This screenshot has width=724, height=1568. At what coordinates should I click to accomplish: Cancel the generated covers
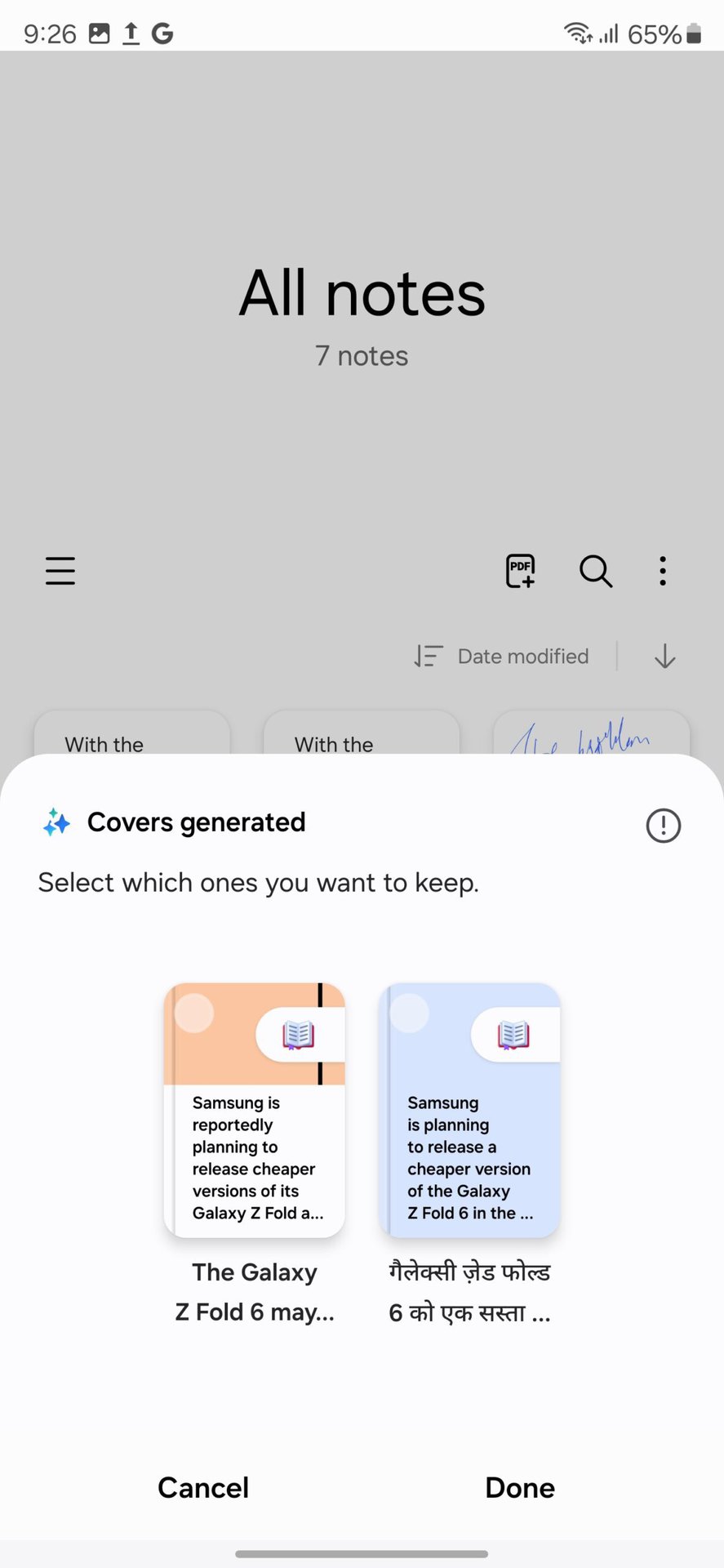[203, 1487]
